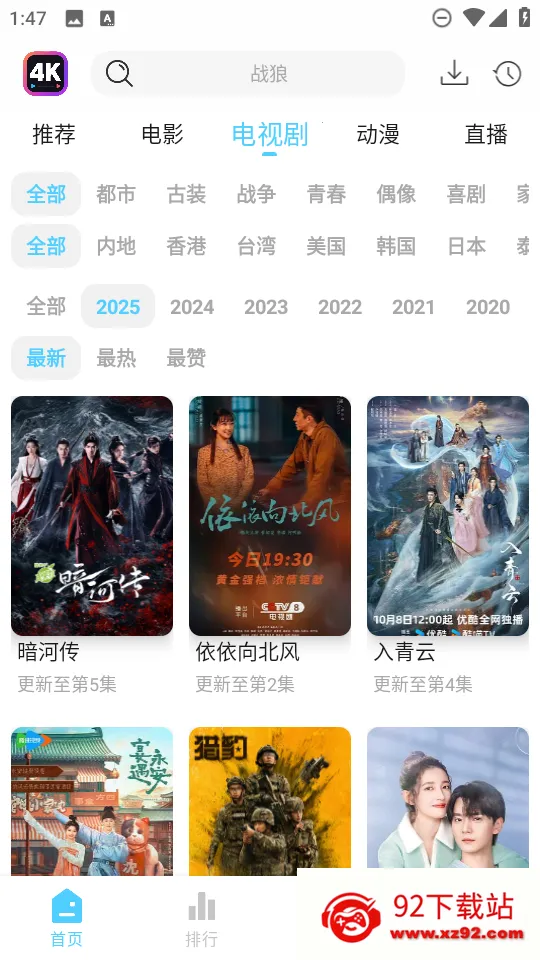Go to the 排行 bottom tab
Image resolution: width=540 pixels, height=960 pixels.
click(201, 919)
